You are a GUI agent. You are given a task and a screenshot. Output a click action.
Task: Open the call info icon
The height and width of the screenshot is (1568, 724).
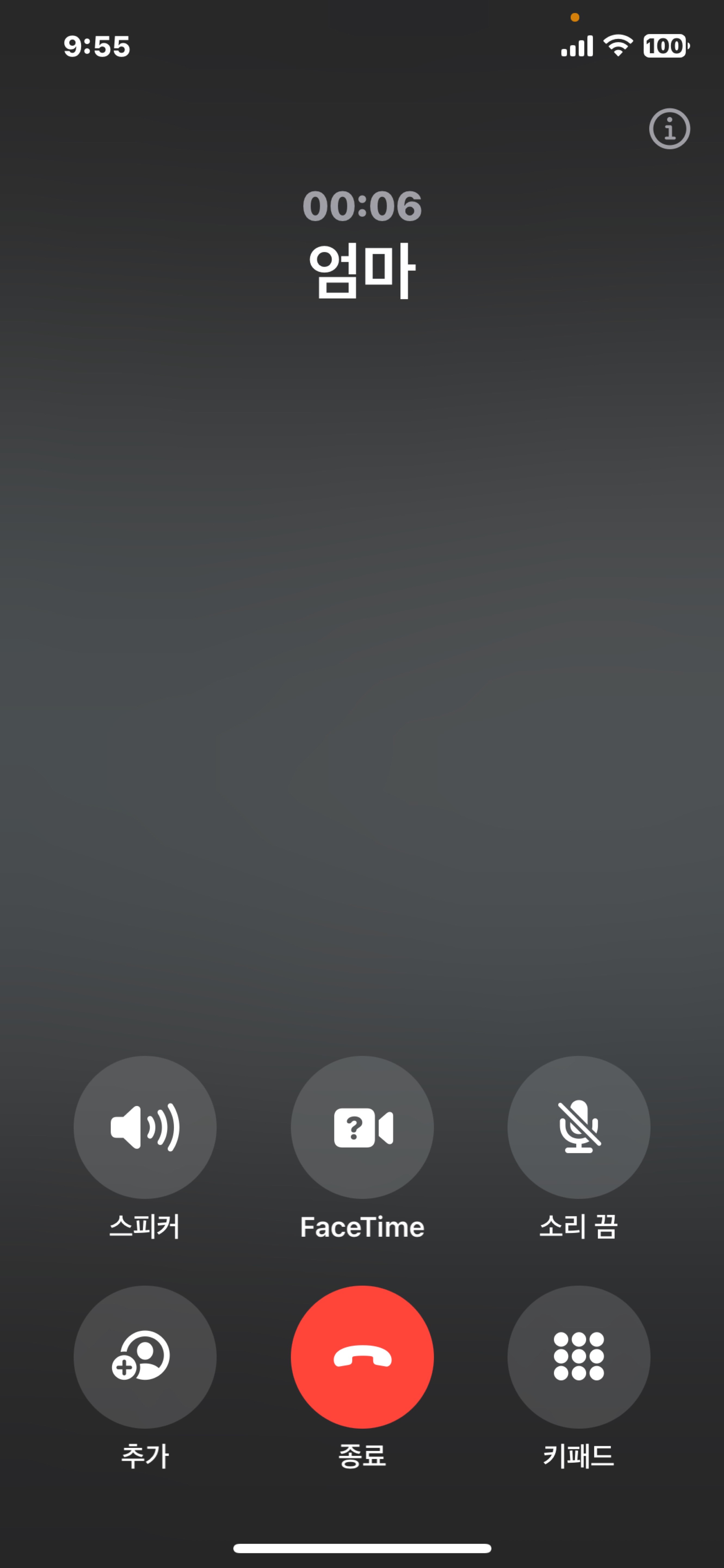click(669, 129)
